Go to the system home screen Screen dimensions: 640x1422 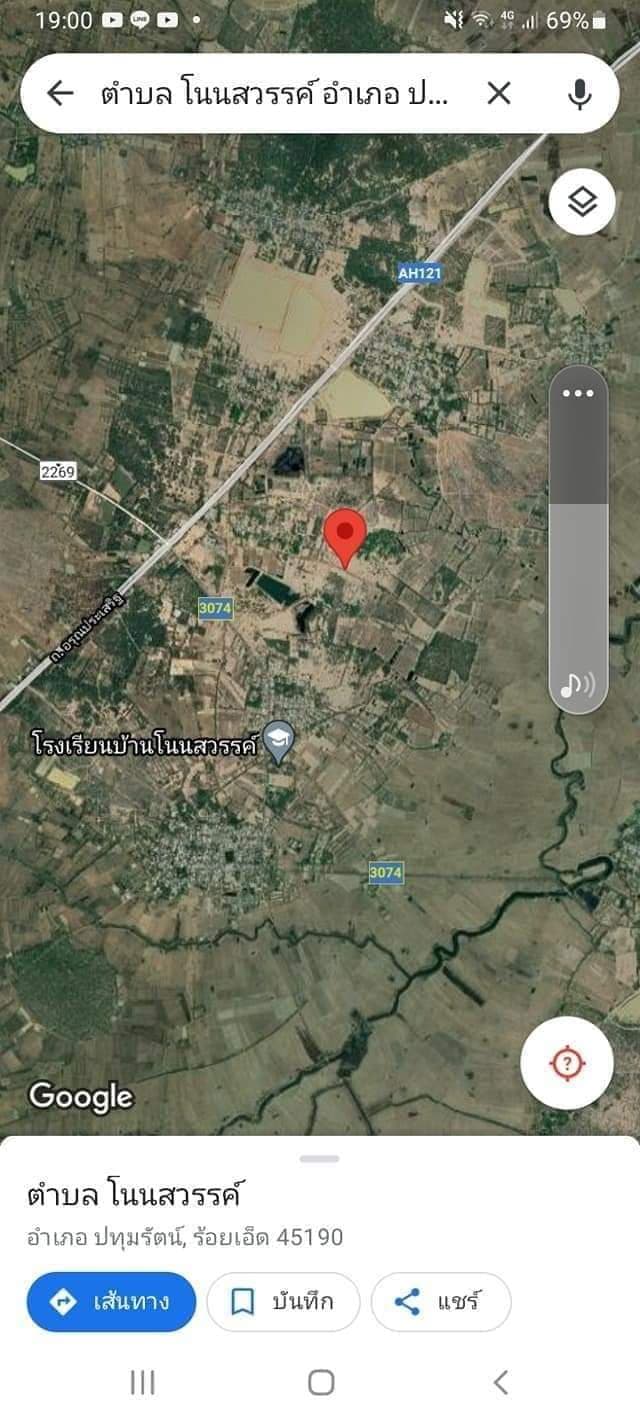click(x=321, y=1383)
